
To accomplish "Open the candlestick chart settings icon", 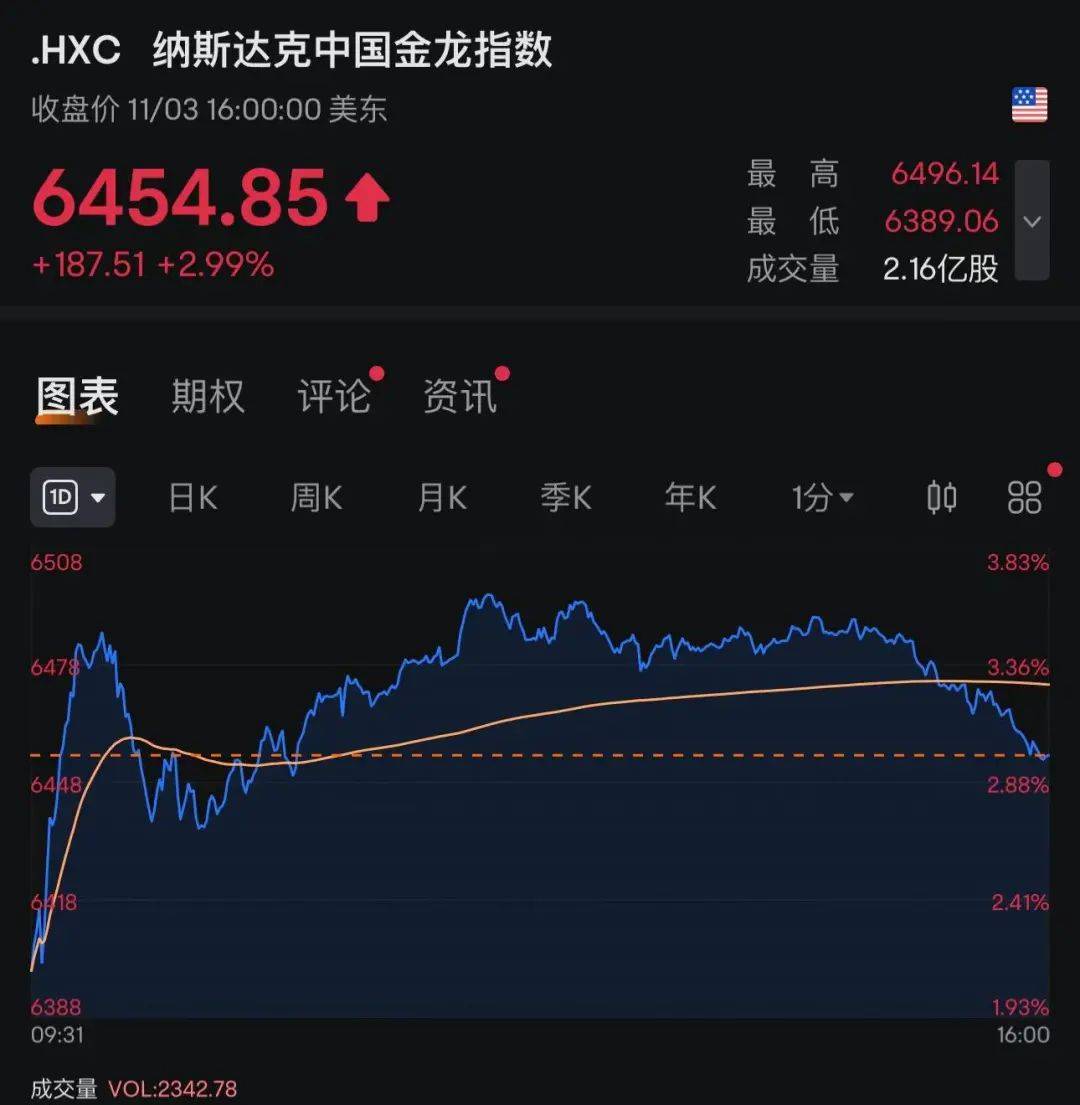I will point(942,497).
